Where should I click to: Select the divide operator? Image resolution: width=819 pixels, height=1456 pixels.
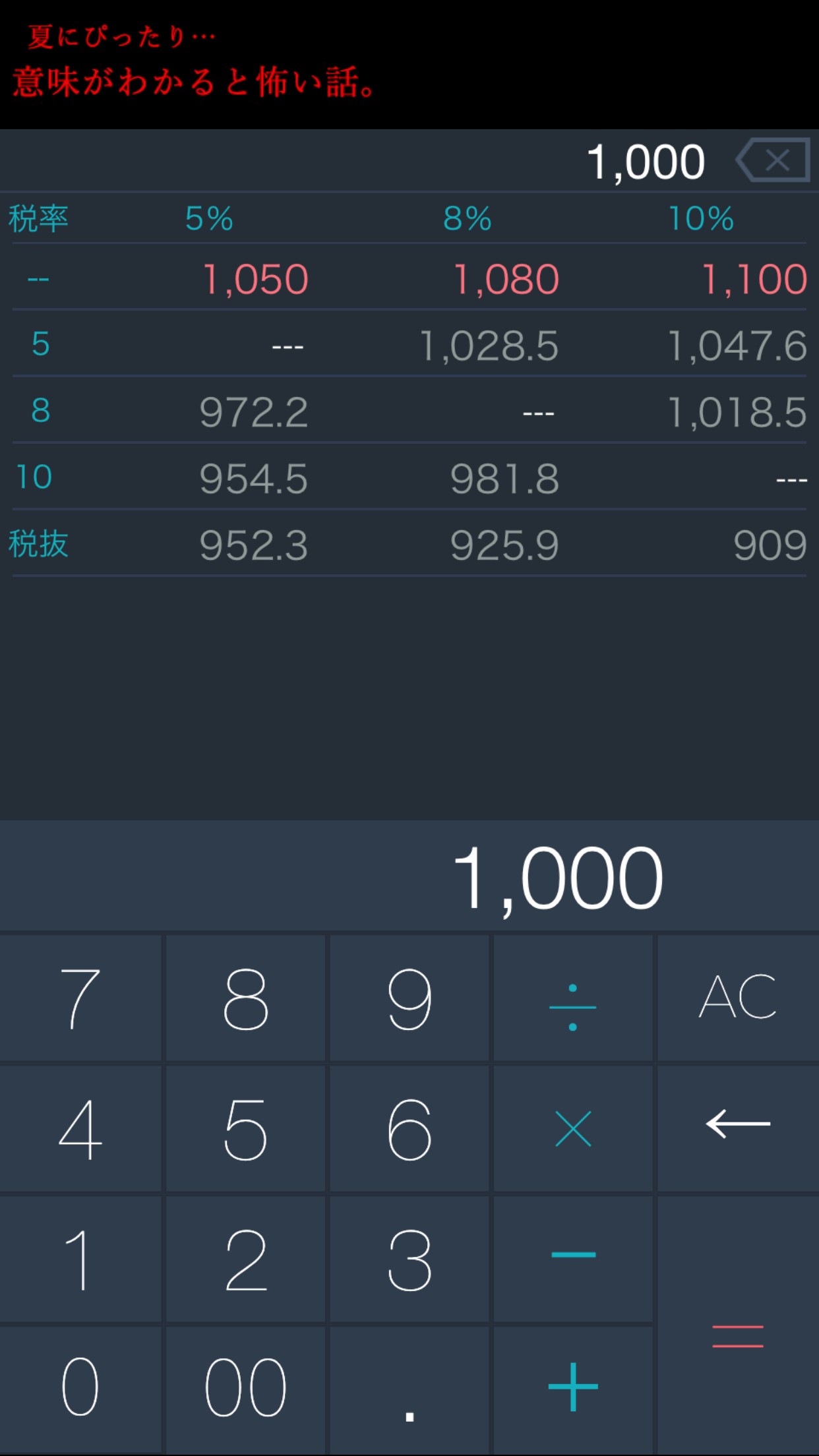(x=572, y=997)
